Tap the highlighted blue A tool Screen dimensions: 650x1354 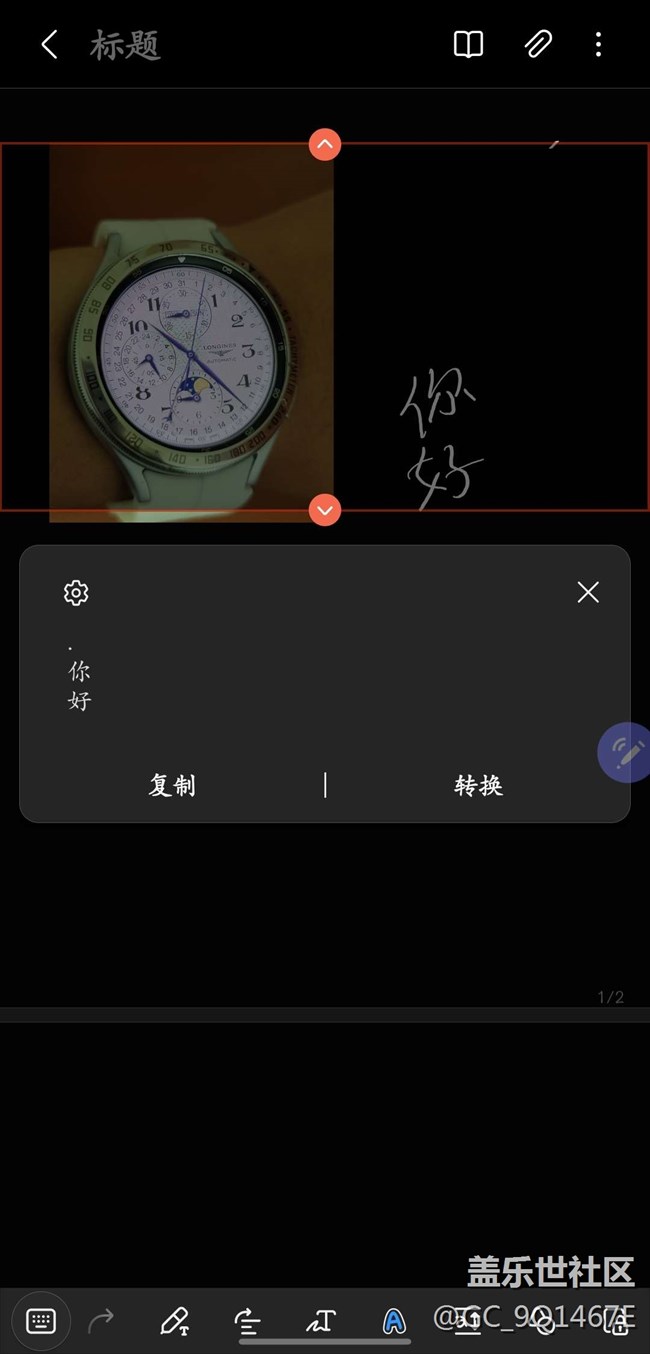click(x=394, y=1321)
